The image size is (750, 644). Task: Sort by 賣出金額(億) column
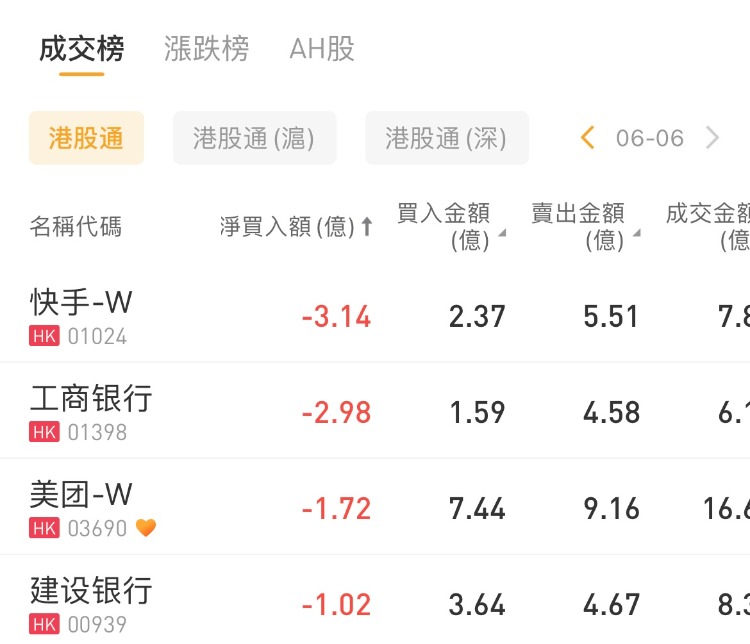584,226
